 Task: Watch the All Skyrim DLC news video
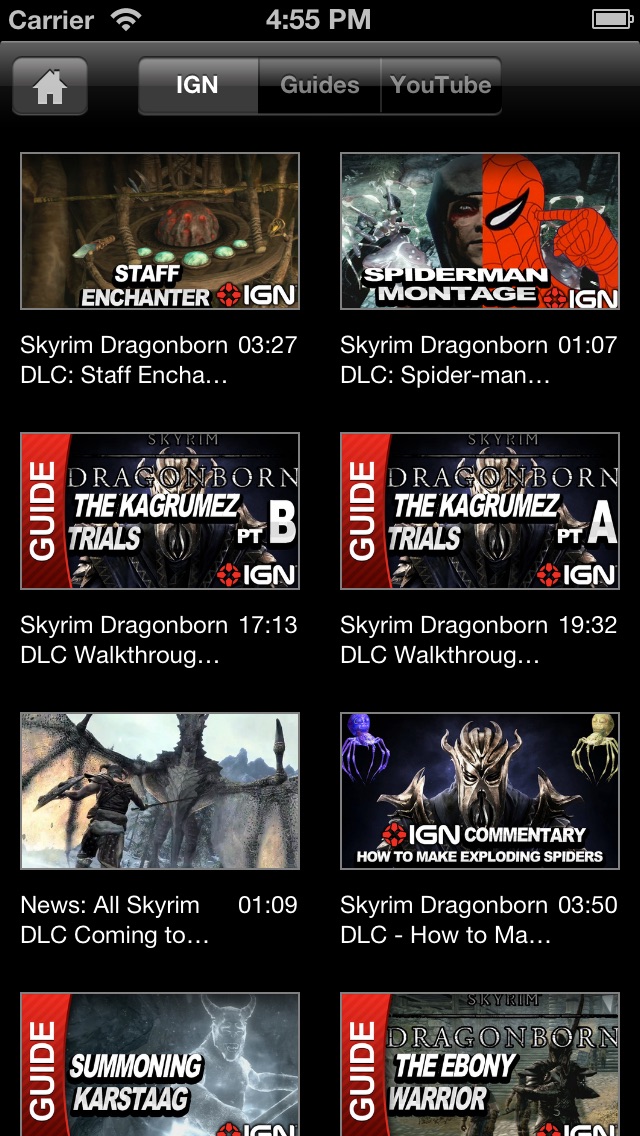160,791
